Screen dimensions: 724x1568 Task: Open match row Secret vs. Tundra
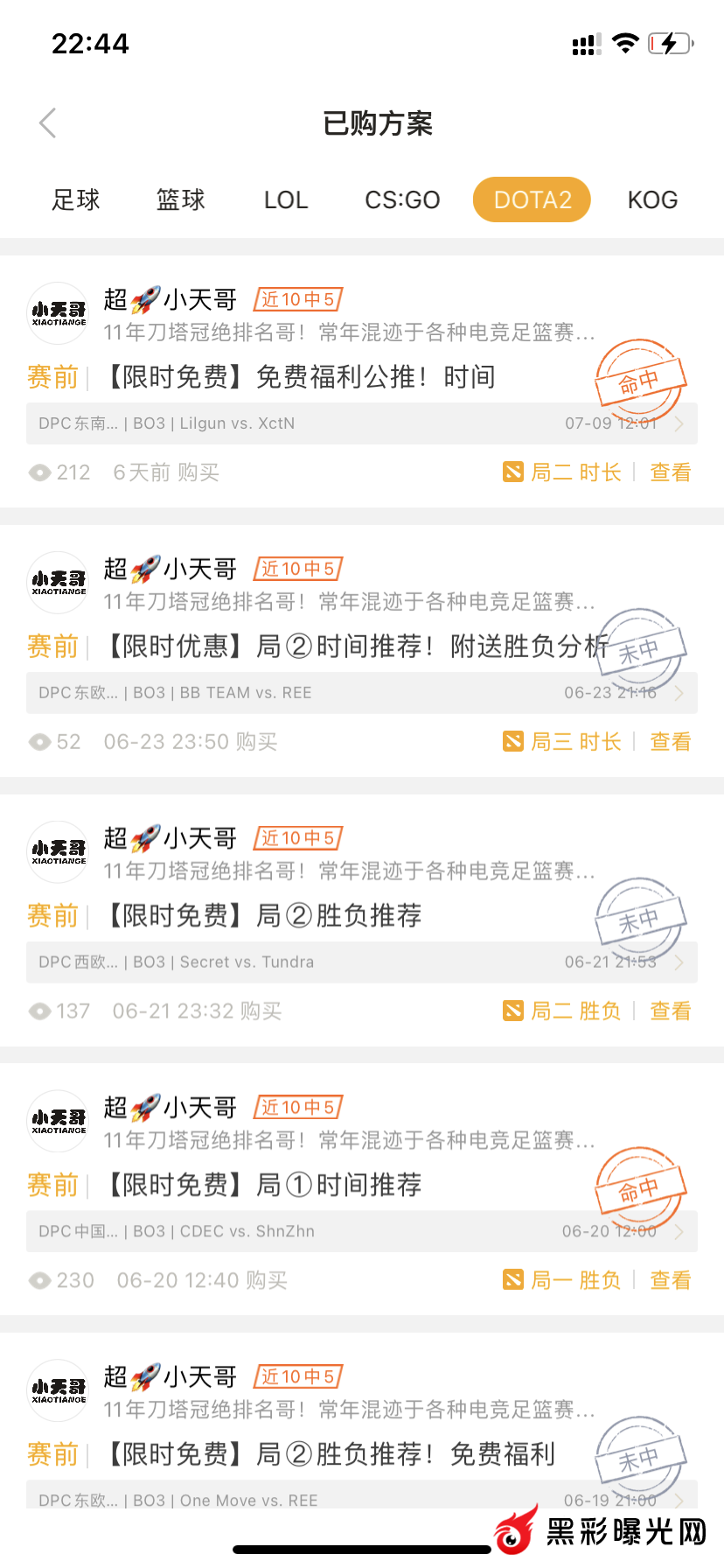(361, 962)
